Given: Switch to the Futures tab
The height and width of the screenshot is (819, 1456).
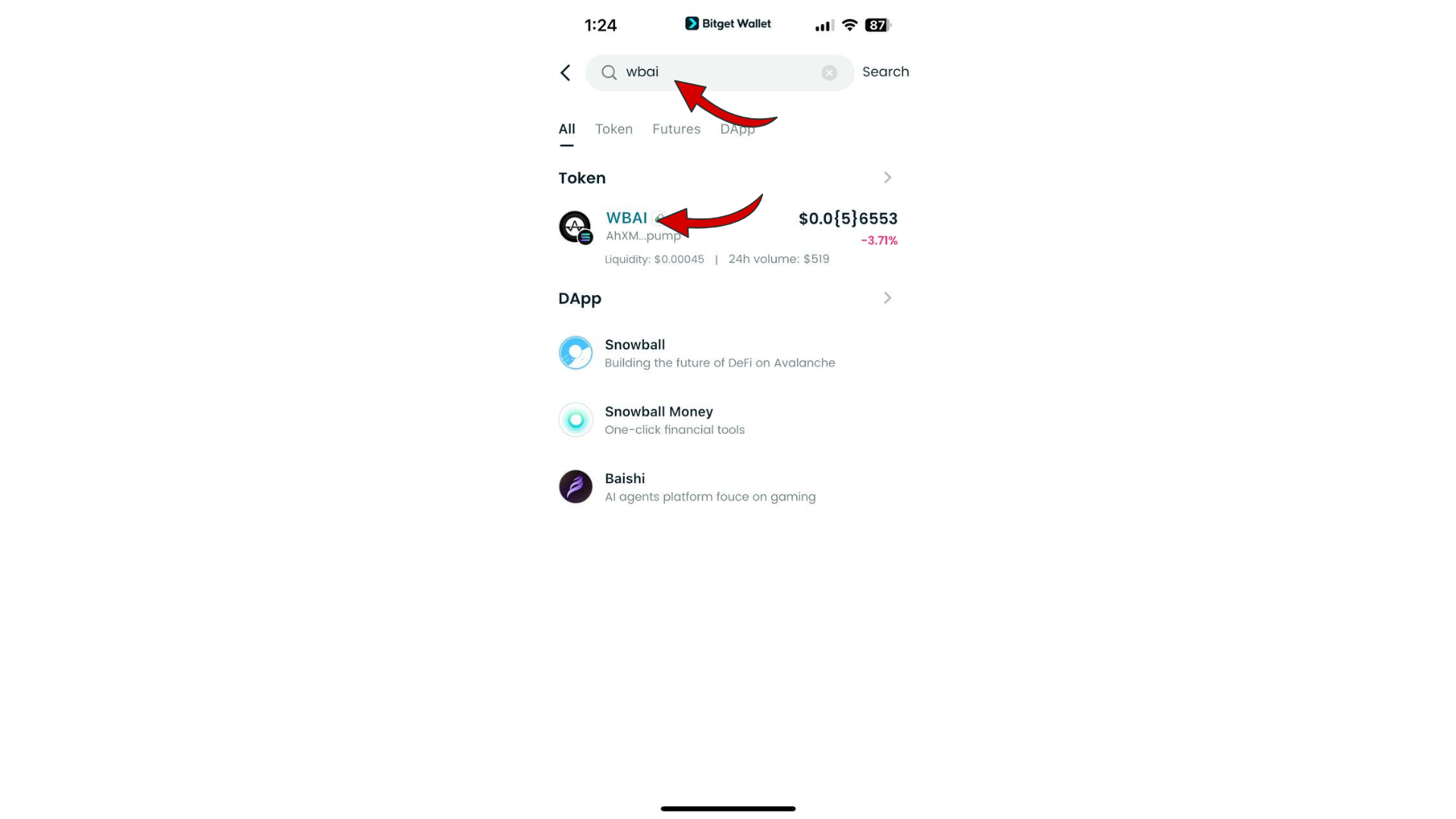Looking at the screenshot, I should click(x=676, y=130).
